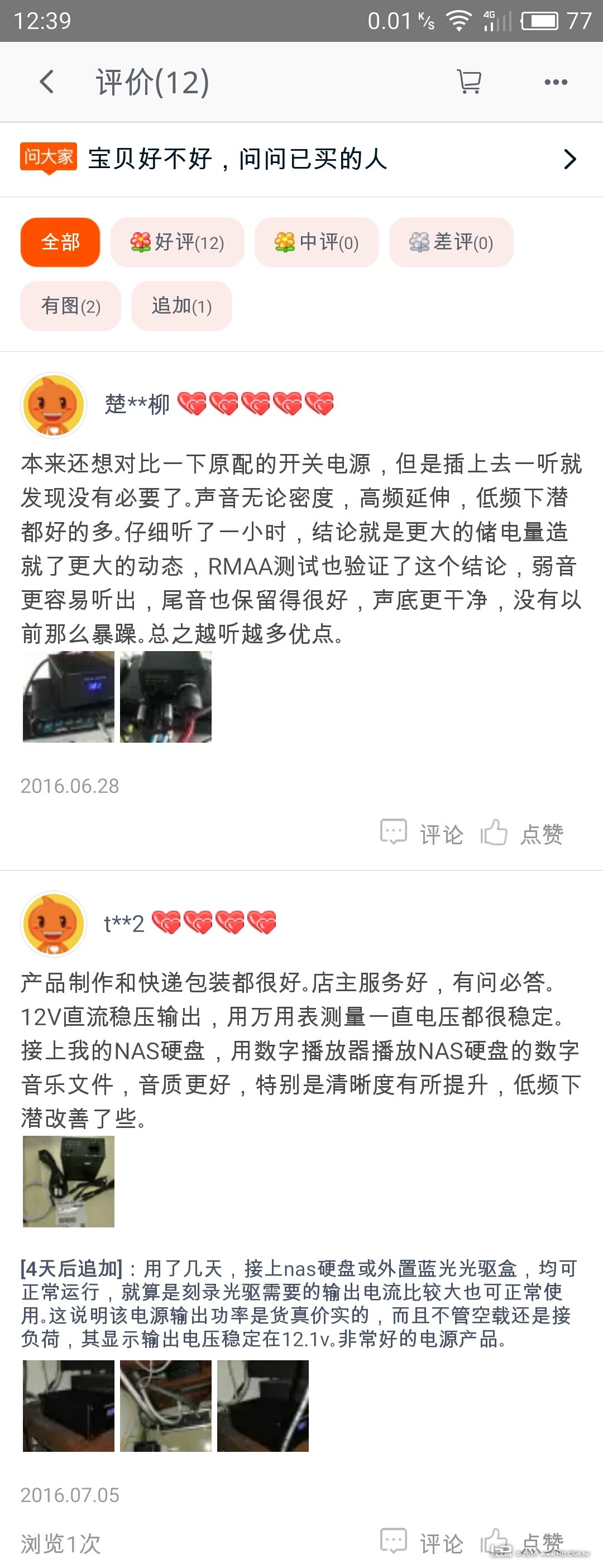This screenshot has height=1568, width=603.
Task: Comment on t**2's review
Action: [x=422, y=1542]
